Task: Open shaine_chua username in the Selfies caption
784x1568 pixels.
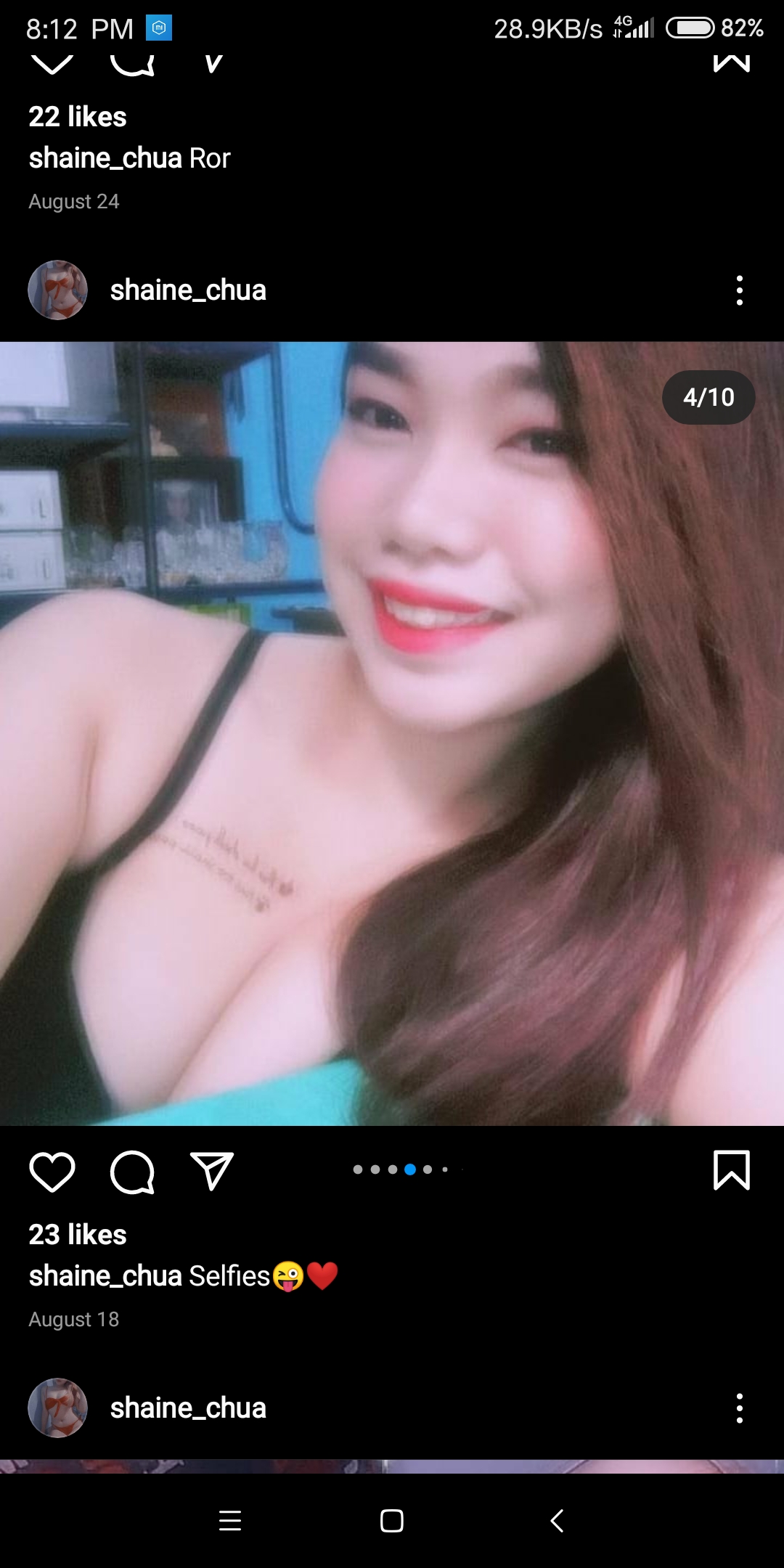Action: (x=105, y=1275)
